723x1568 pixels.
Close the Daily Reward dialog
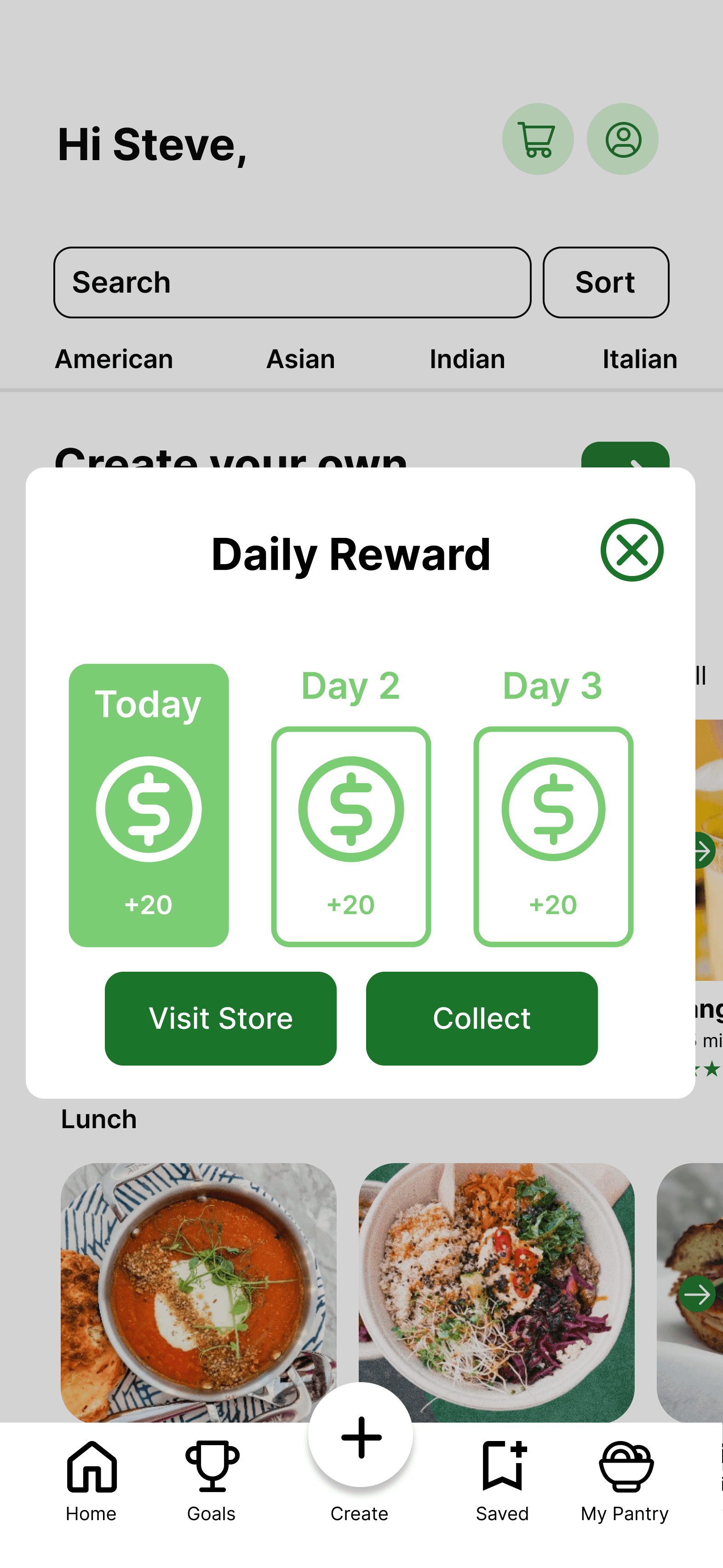pos(632,550)
